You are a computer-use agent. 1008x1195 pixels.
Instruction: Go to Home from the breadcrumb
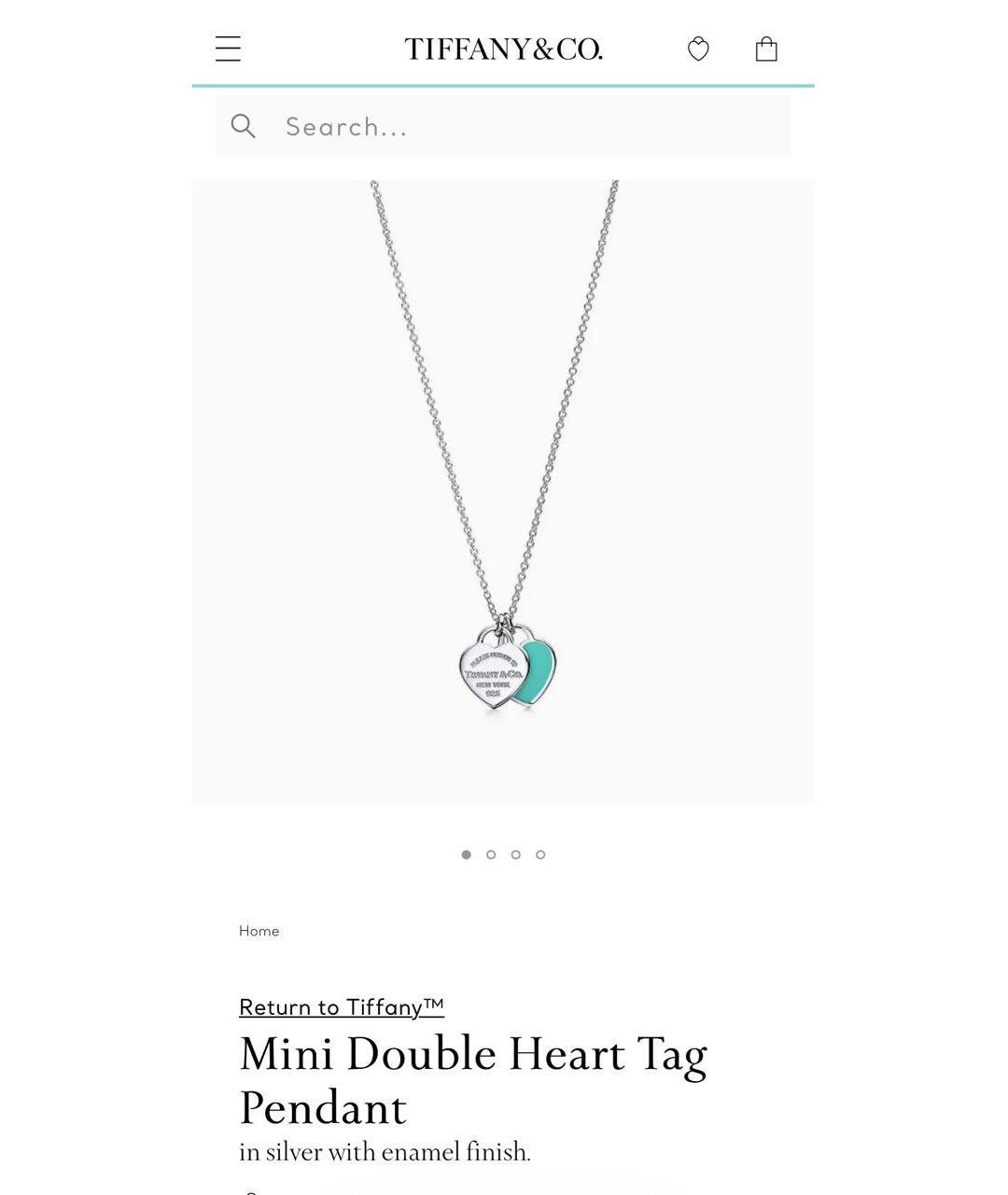click(259, 931)
